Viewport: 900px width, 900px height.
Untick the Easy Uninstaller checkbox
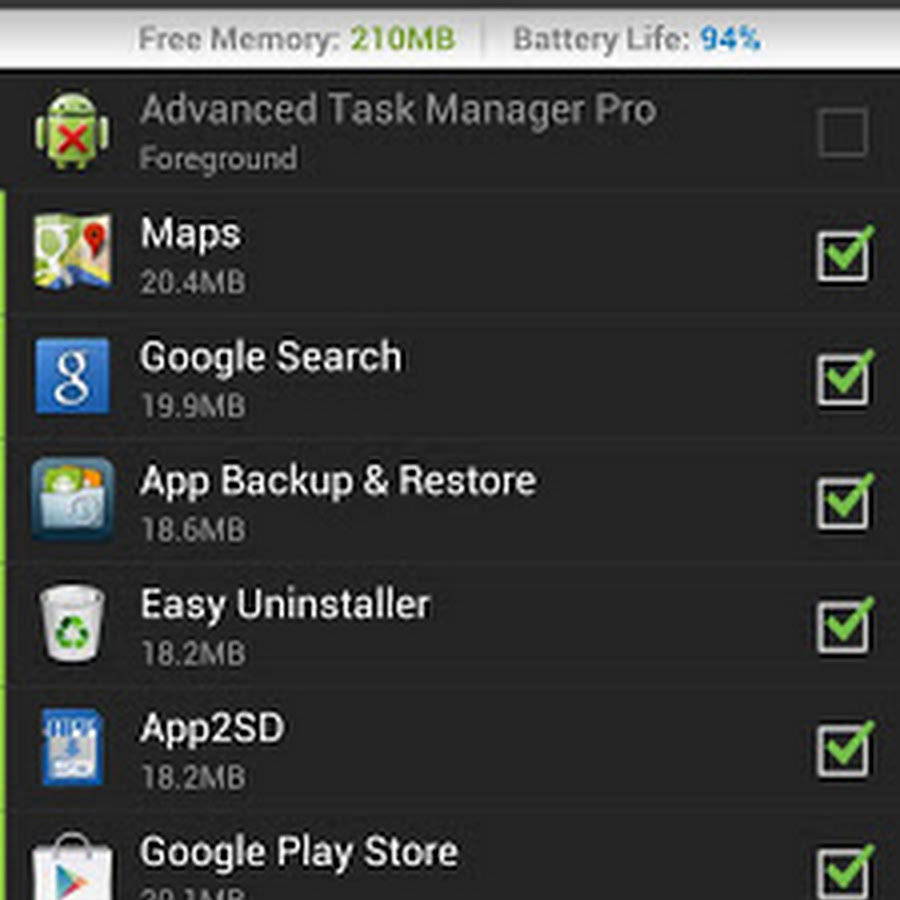click(x=842, y=628)
